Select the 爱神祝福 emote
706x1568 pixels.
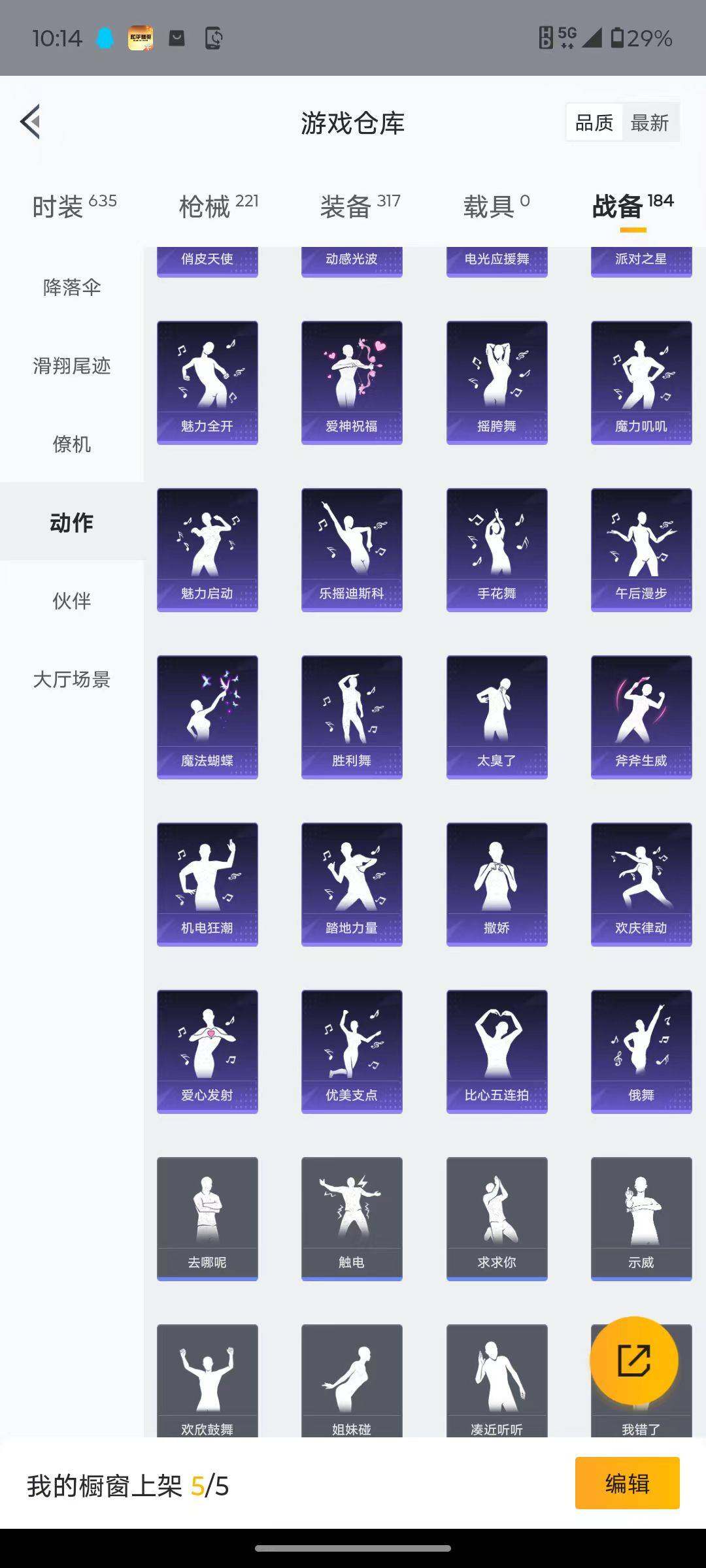pyautogui.click(x=351, y=381)
